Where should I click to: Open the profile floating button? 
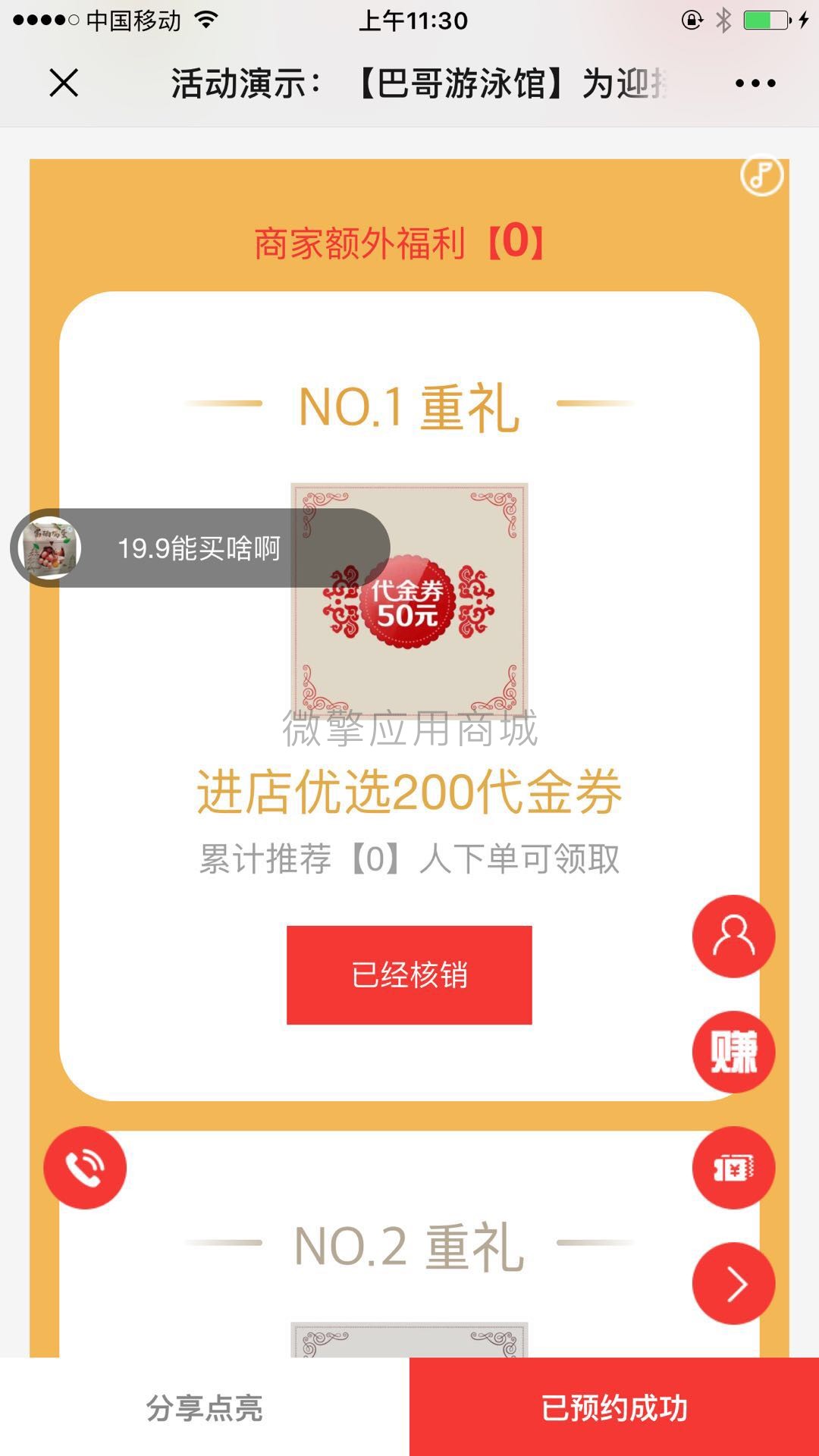[x=733, y=937]
